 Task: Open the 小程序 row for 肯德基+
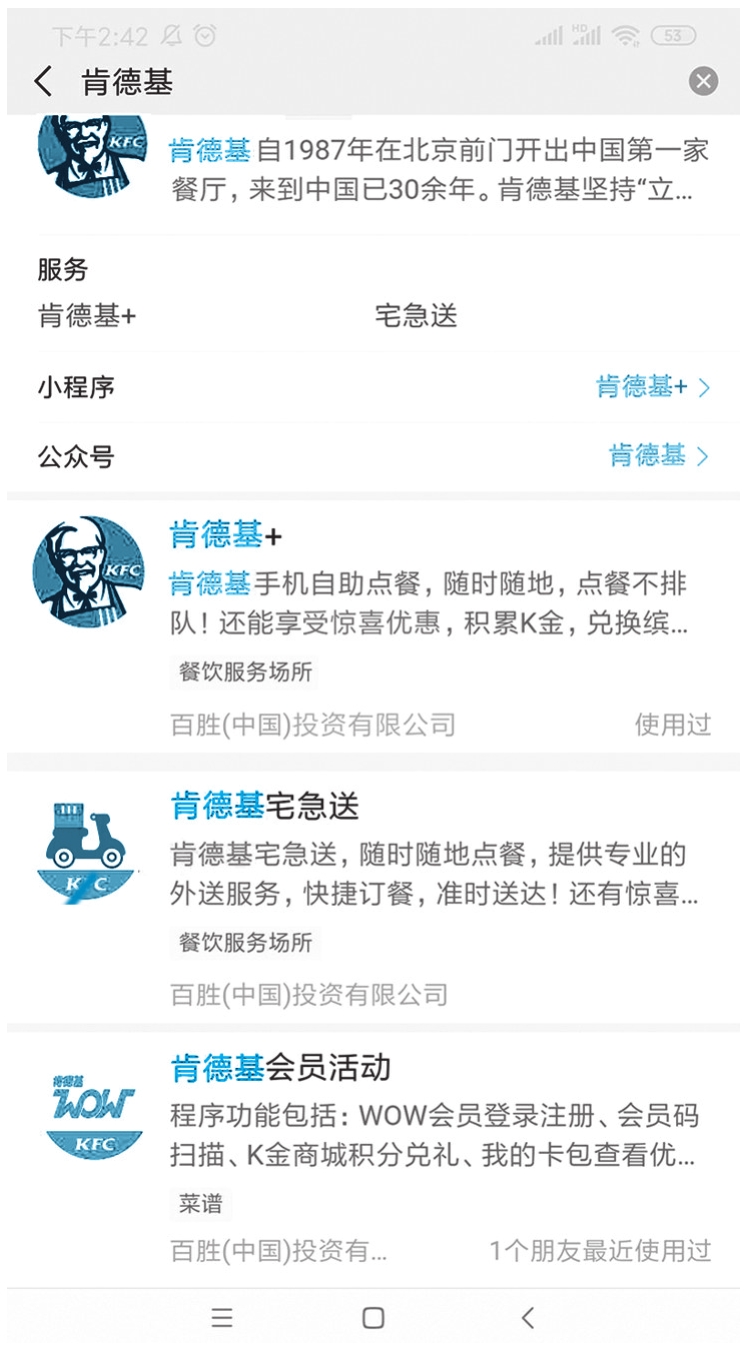point(372,387)
